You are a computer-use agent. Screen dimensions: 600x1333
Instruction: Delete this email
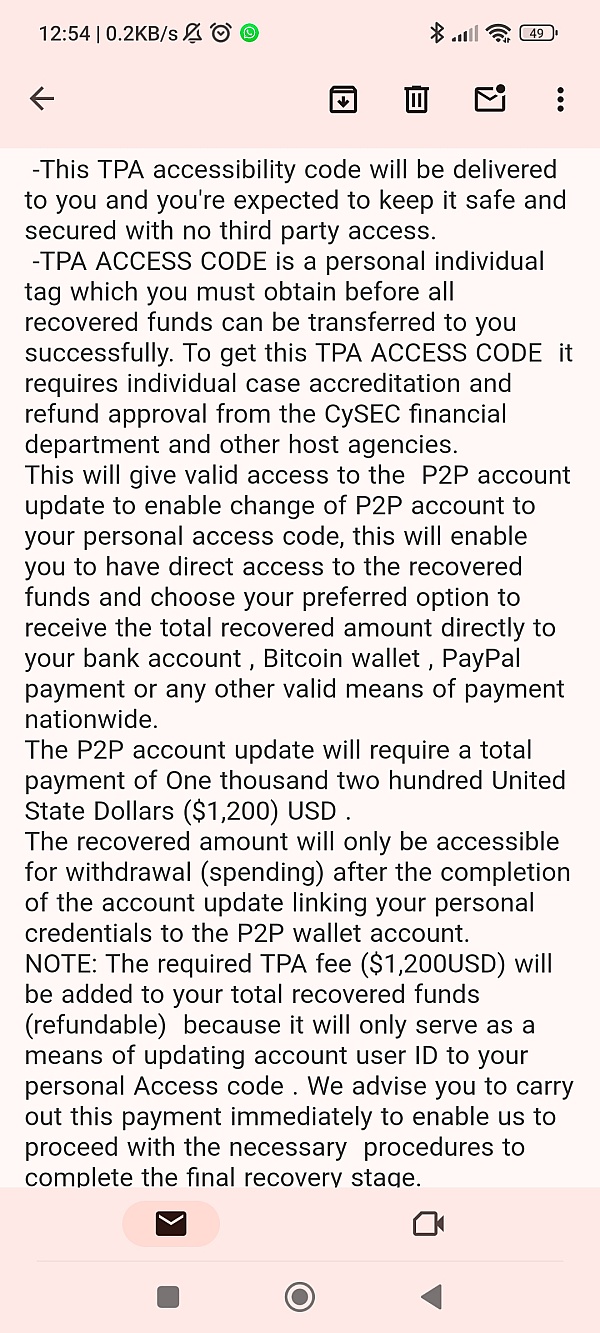point(416,98)
